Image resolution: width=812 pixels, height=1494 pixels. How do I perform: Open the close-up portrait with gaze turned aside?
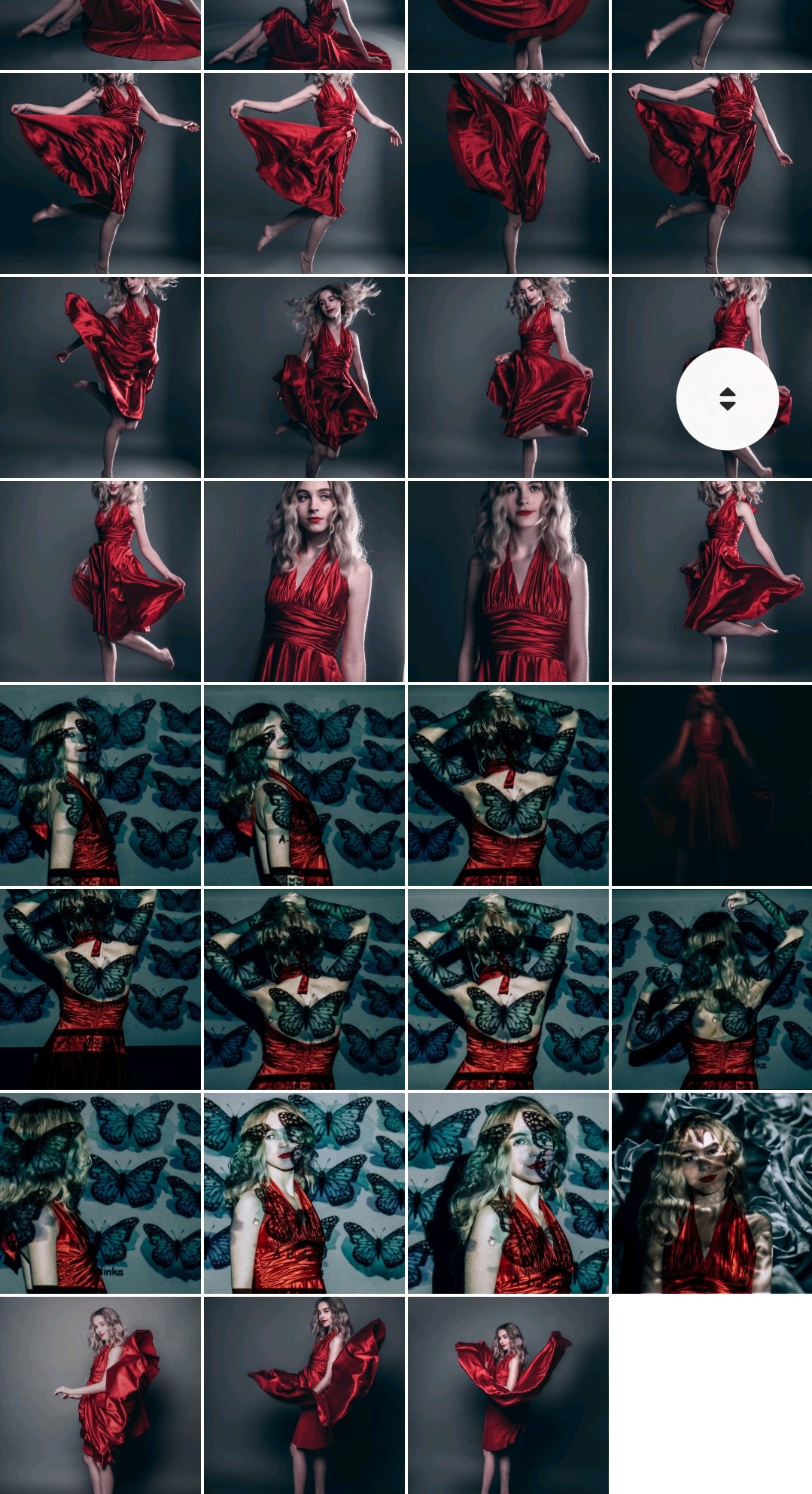click(304, 581)
